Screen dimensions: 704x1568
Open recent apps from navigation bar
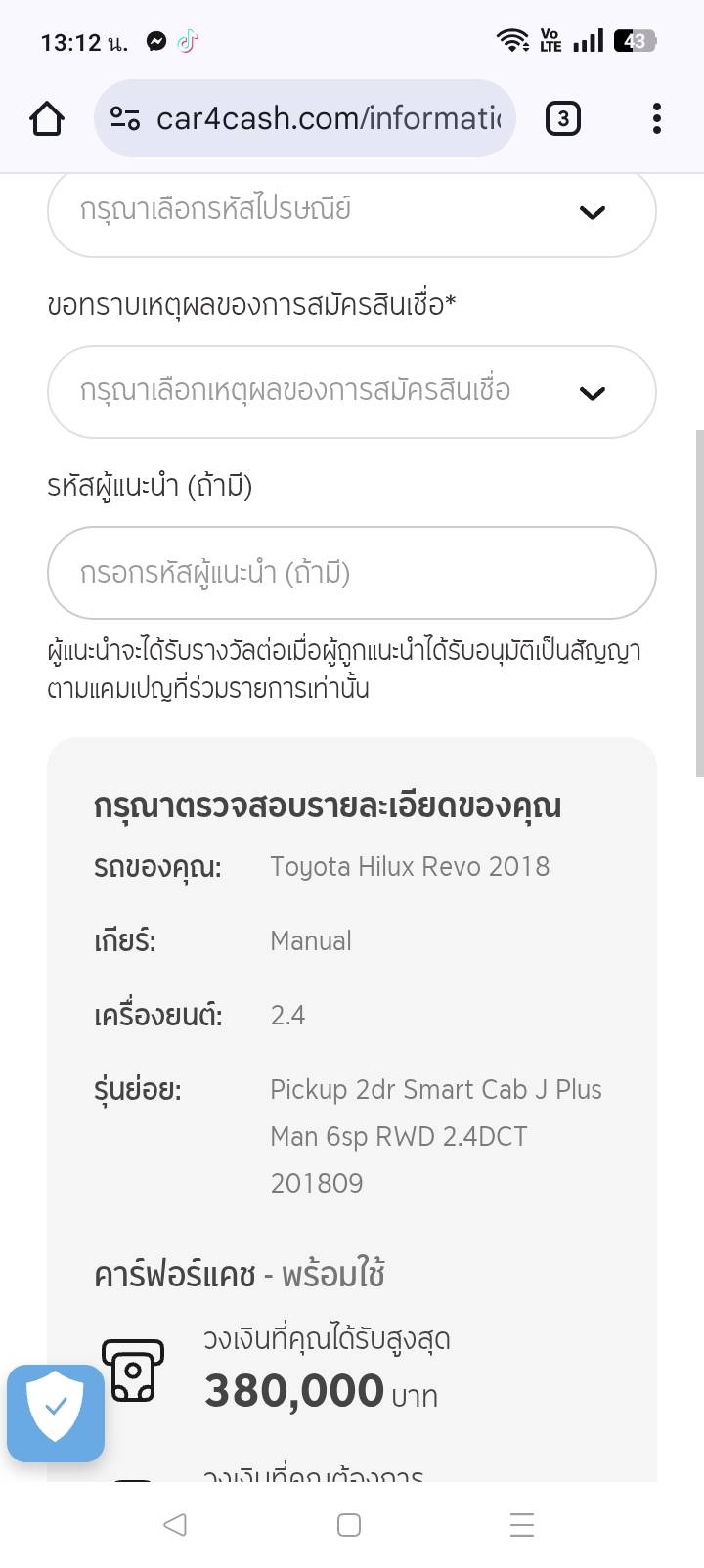point(522,1525)
